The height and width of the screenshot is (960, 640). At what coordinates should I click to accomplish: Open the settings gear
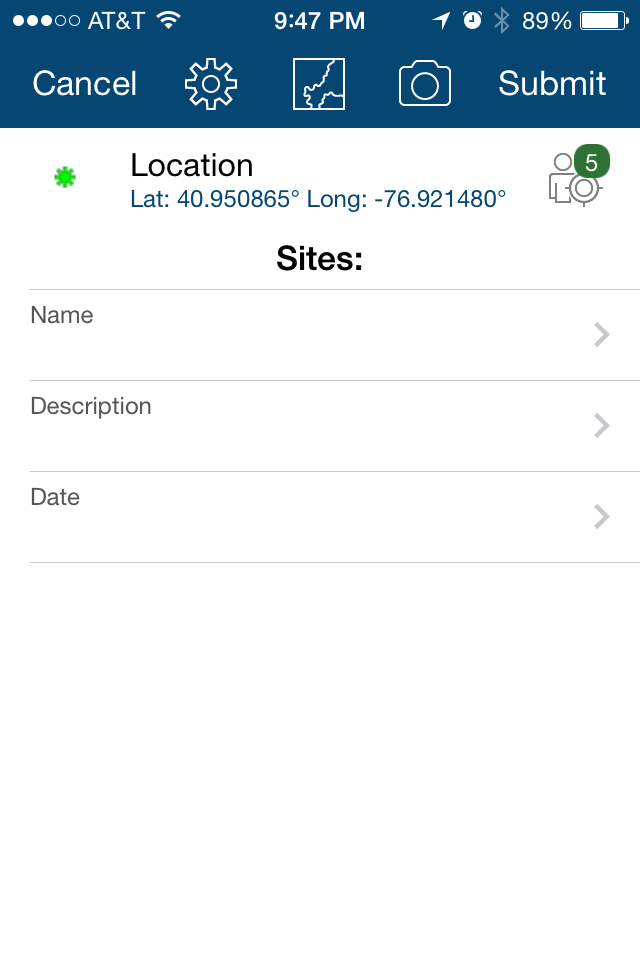coord(211,84)
